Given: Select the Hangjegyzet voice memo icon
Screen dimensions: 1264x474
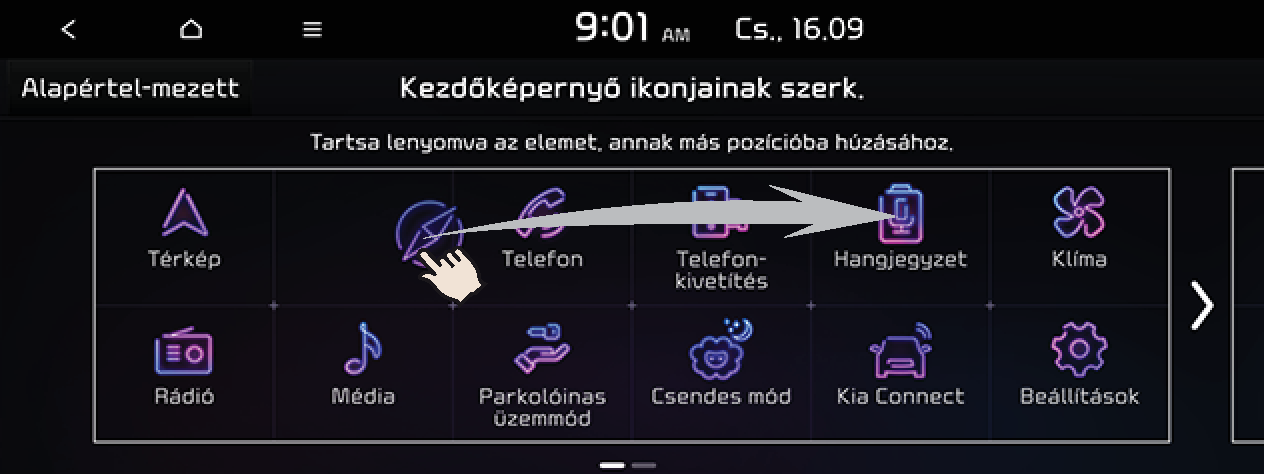Looking at the screenshot, I should pyautogui.click(x=900, y=229).
